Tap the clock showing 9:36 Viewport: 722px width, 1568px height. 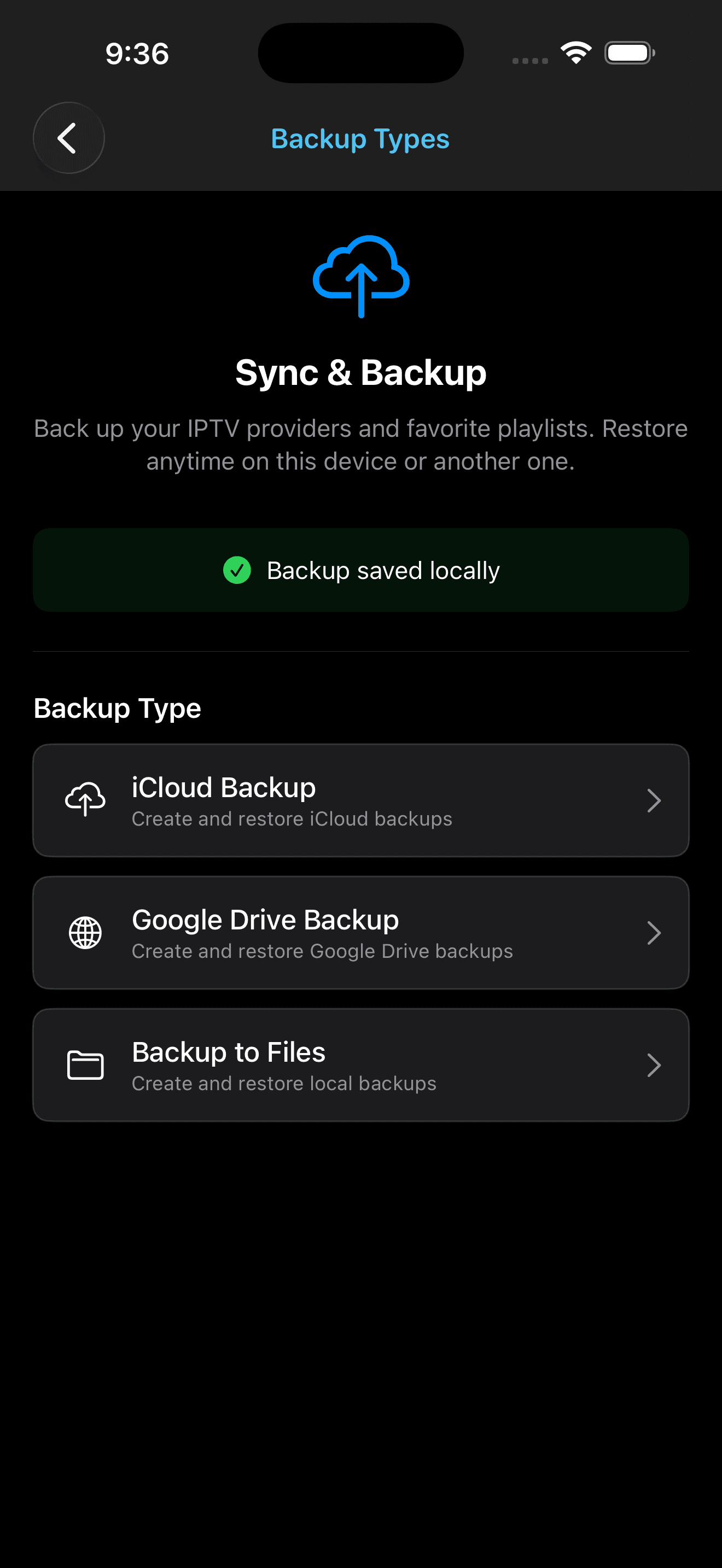click(136, 53)
